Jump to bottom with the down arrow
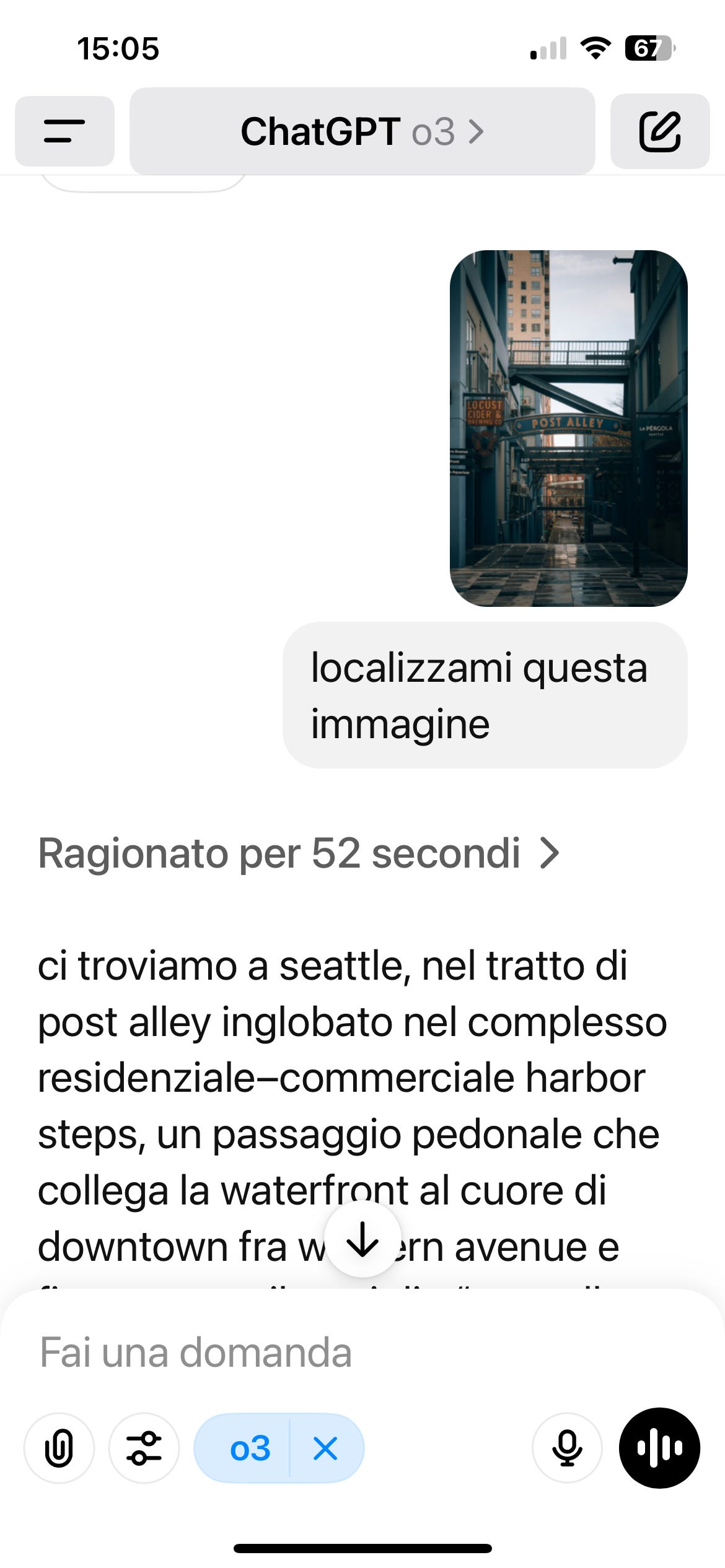Screen dimensions: 725x1568 coord(362,1239)
